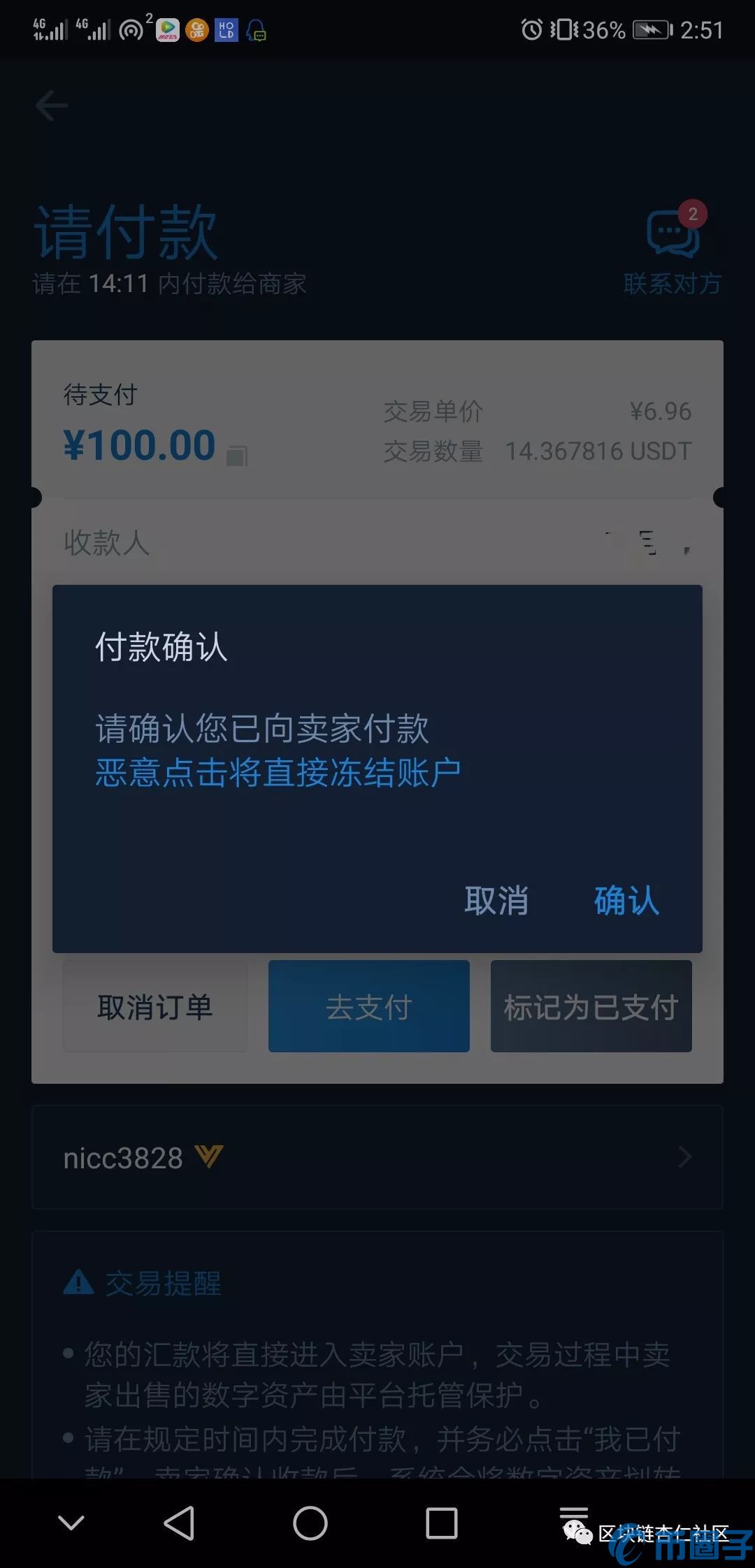Tap 取消 to dismiss the payment dialog
Viewport: 755px width, 1568px height.
point(496,900)
